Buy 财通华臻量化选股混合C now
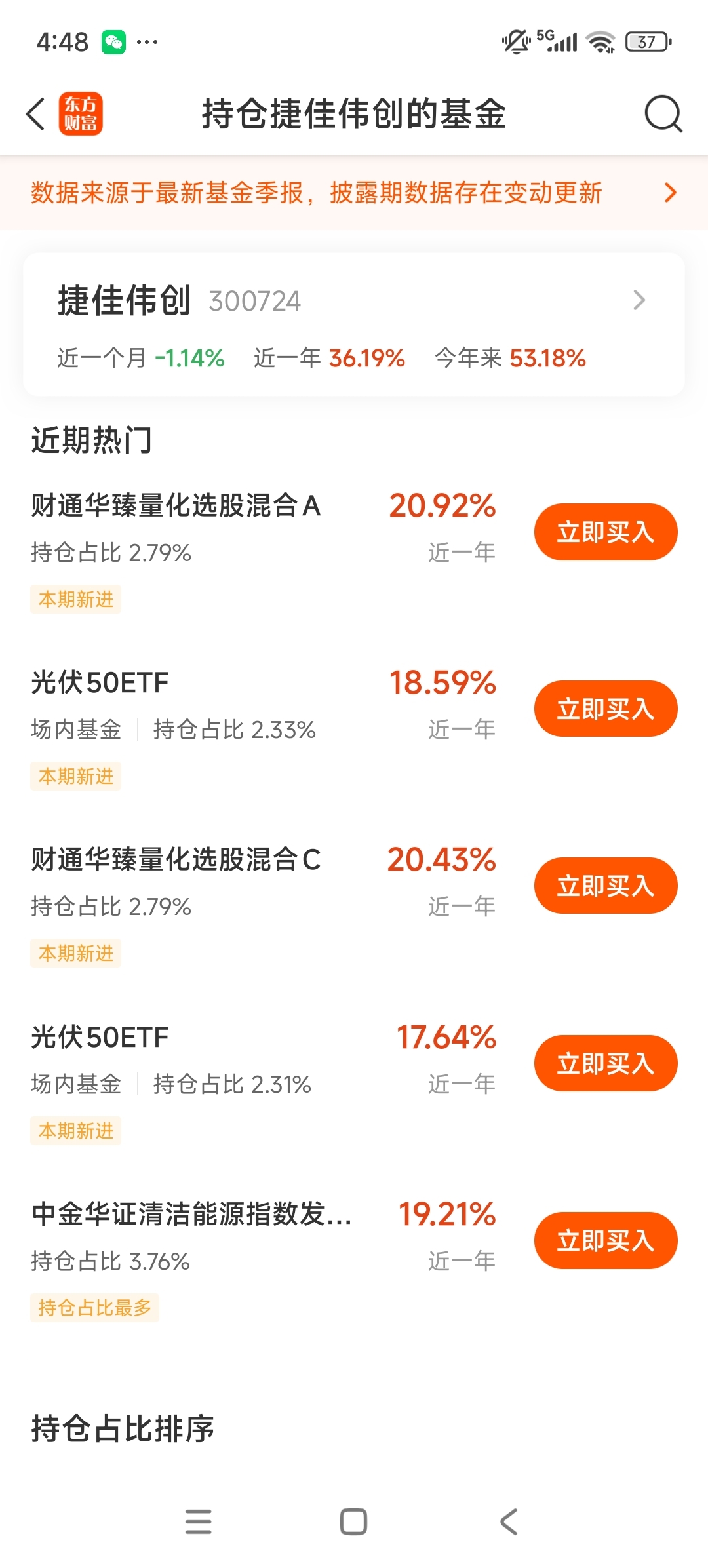 (605, 886)
